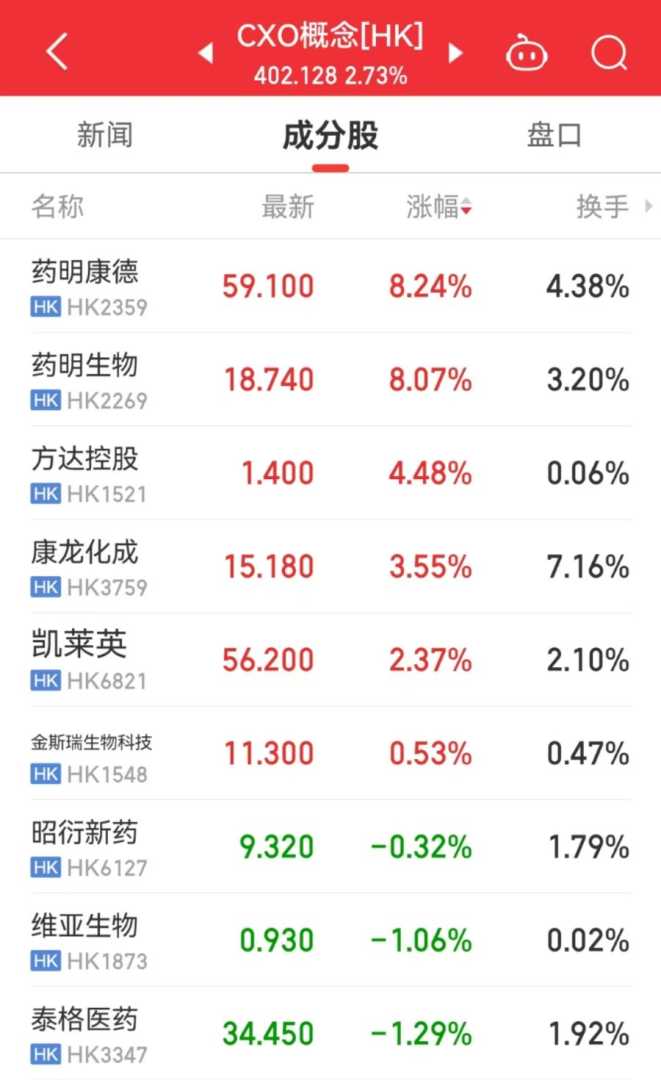Toggle sorting by 涨幅 column
The height and width of the screenshot is (1080, 661).
[439, 207]
